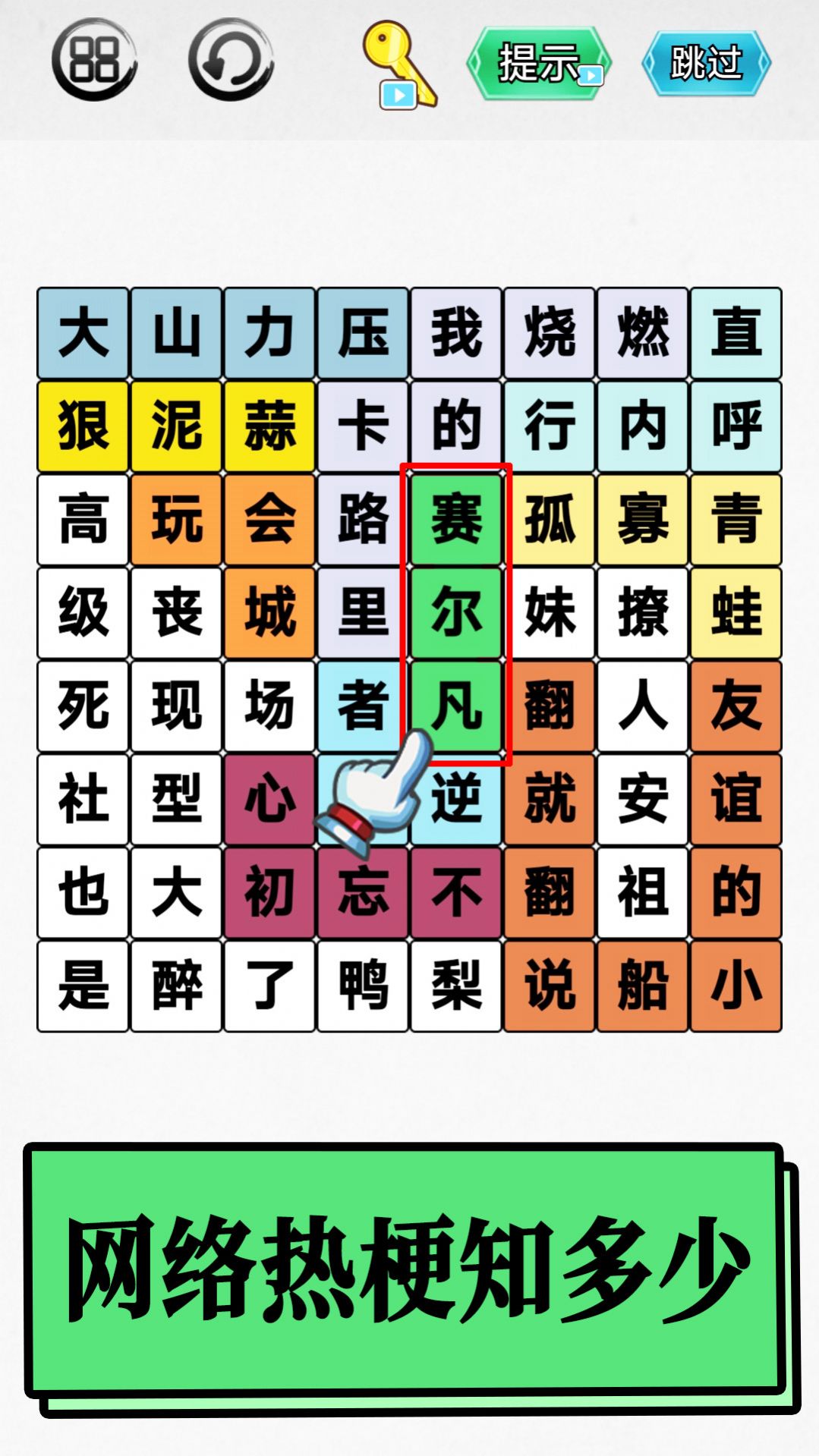
Task: Skip this level with 跳过
Action: tap(706, 63)
